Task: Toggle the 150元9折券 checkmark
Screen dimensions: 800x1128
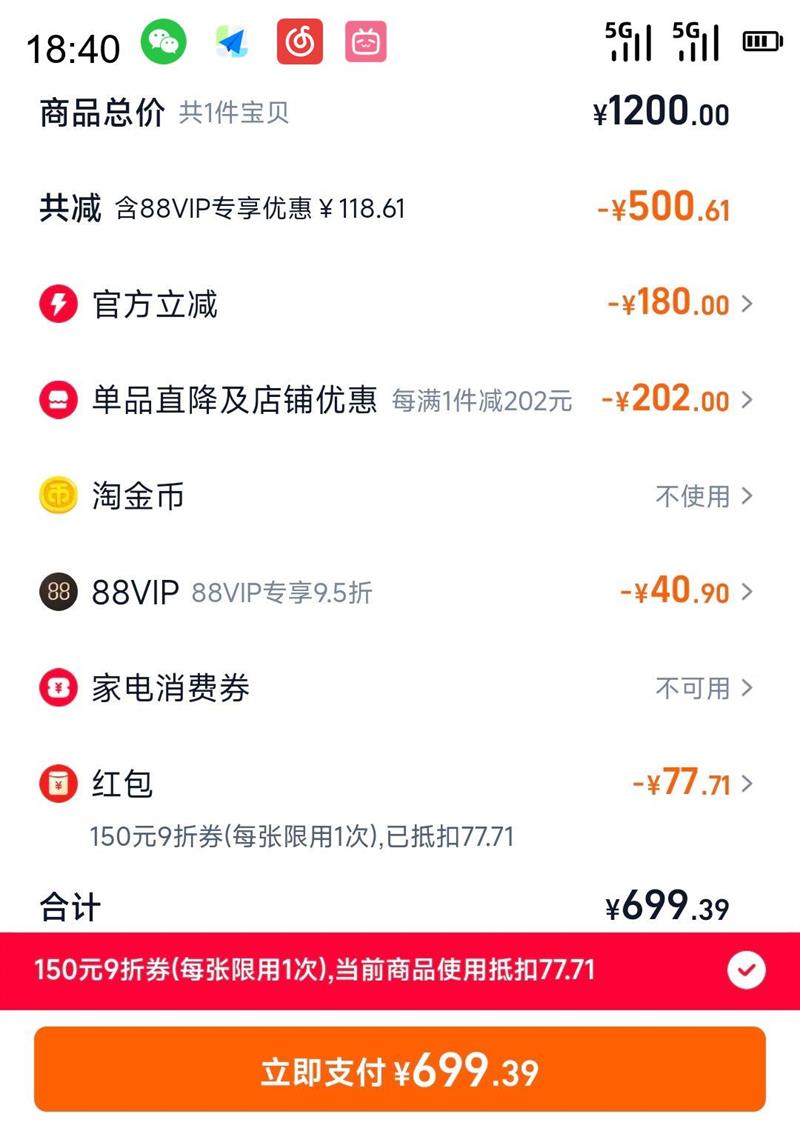Action: point(746,970)
